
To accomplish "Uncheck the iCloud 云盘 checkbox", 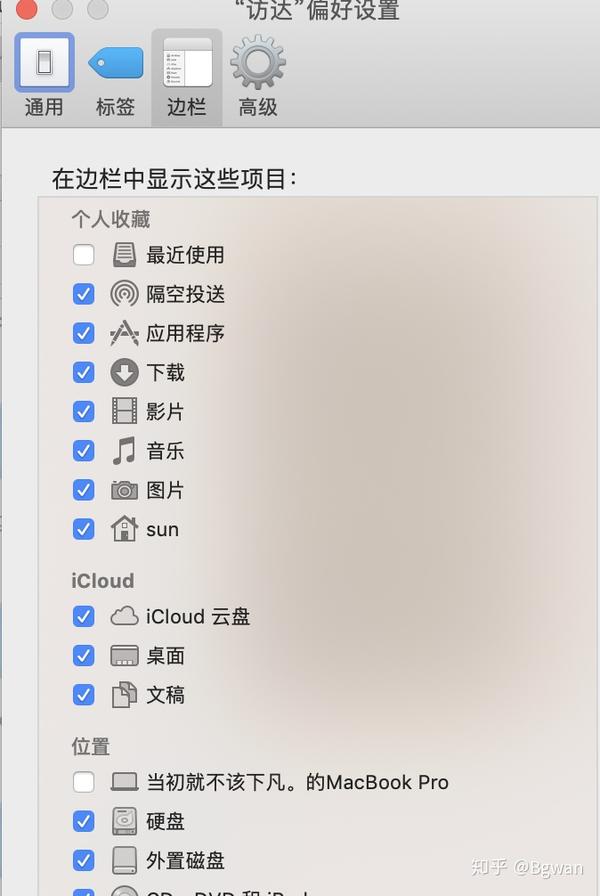I will tap(84, 617).
